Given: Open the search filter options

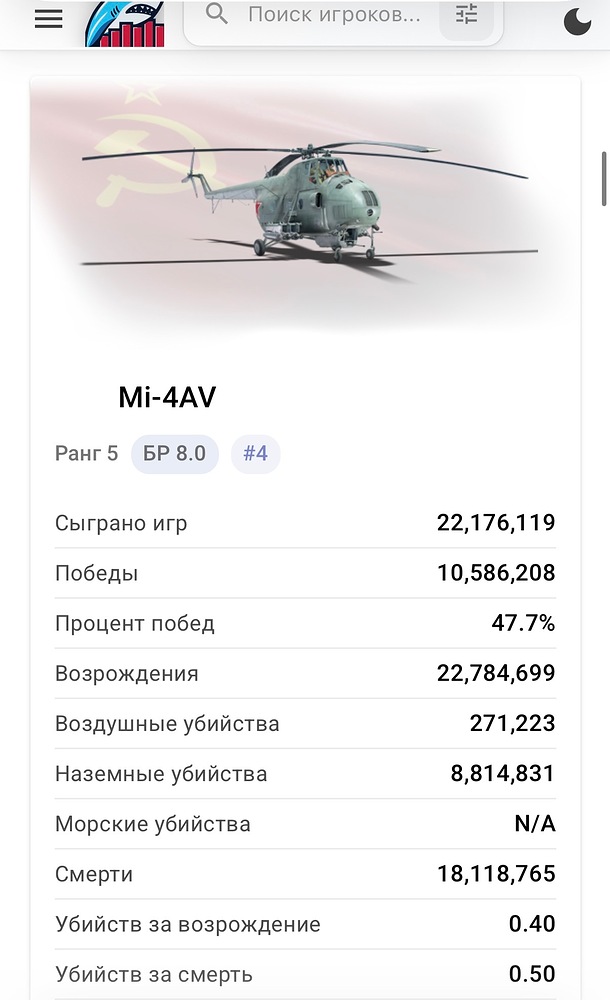Looking at the screenshot, I should [x=466, y=16].
